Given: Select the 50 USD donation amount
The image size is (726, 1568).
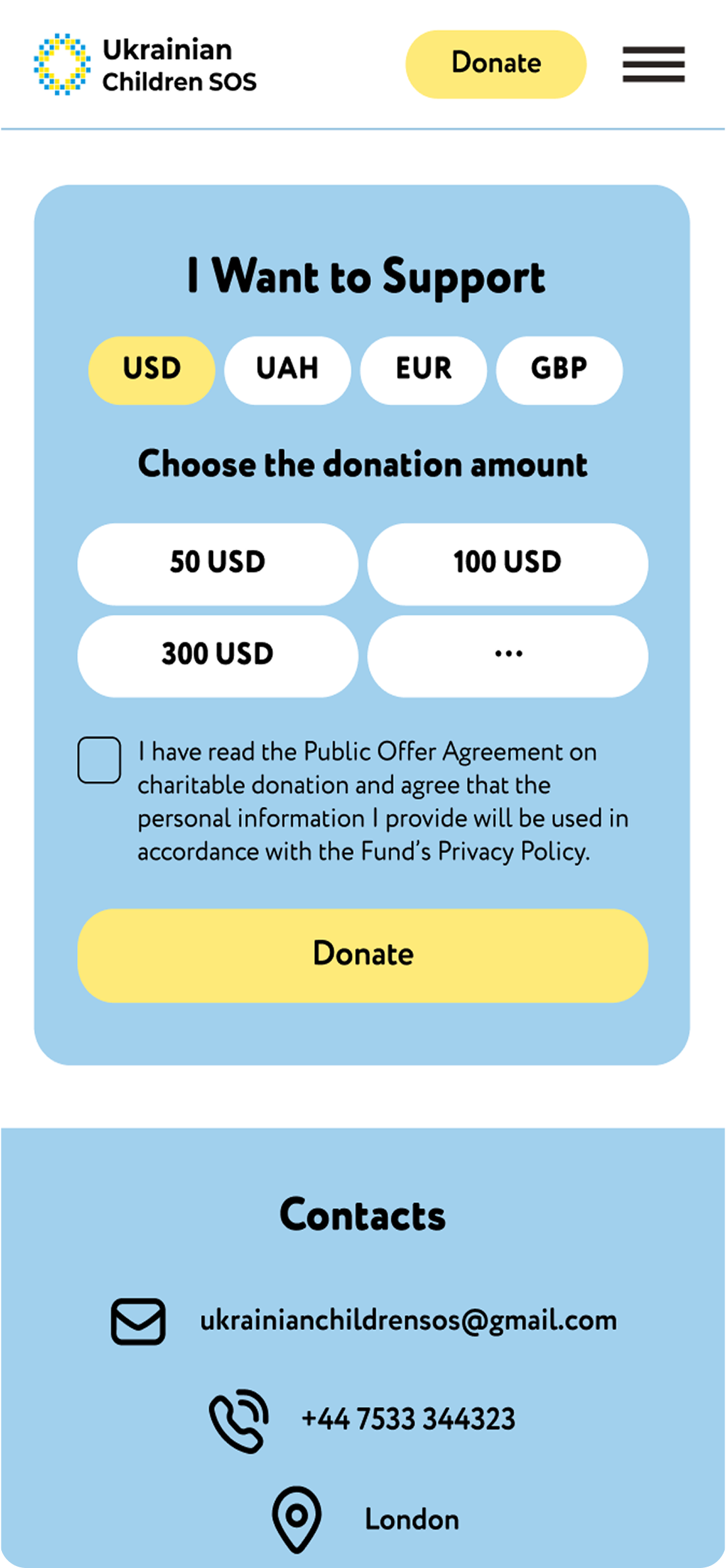Looking at the screenshot, I should click(218, 564).
